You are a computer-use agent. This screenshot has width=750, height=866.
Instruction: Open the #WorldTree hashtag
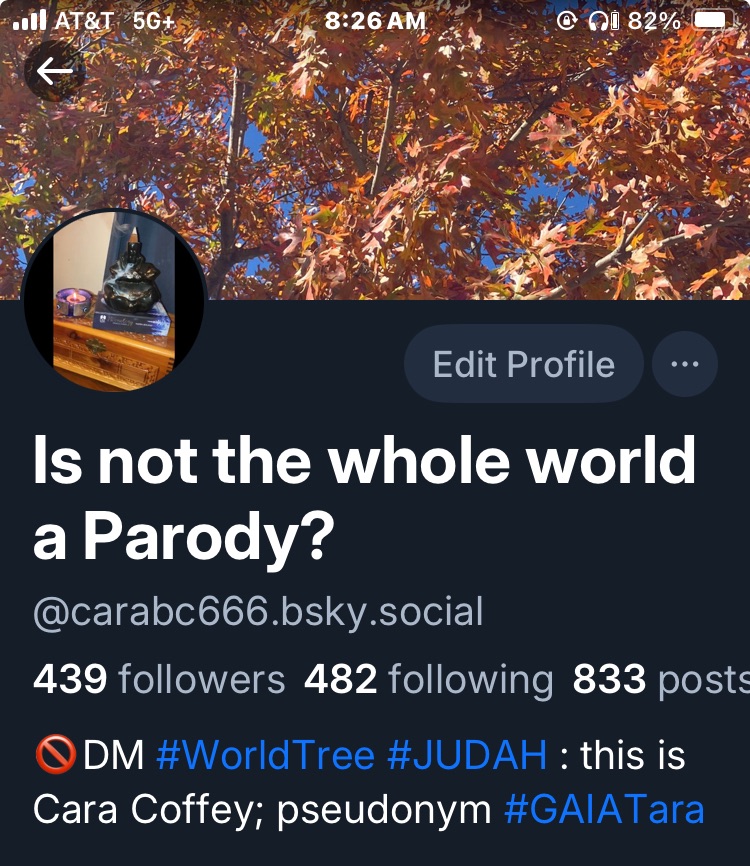click(x=265, y=755)
